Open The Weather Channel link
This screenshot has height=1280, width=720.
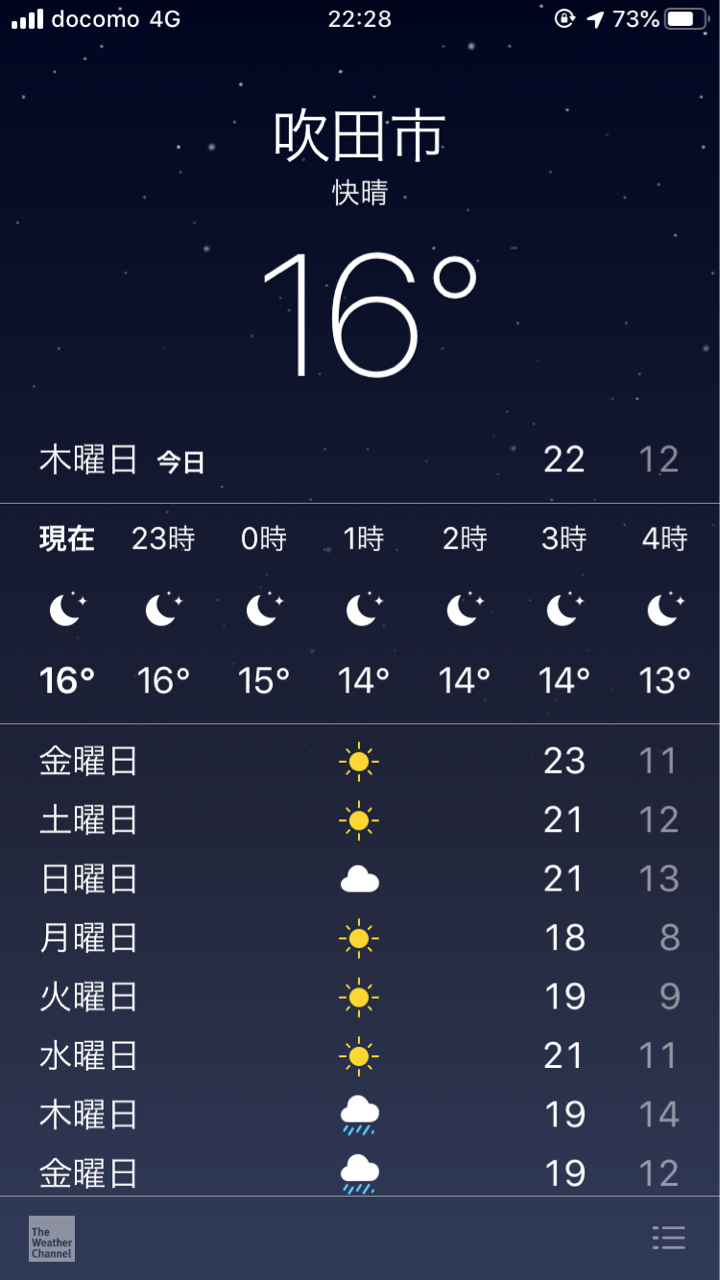[x=51, y=1238]
